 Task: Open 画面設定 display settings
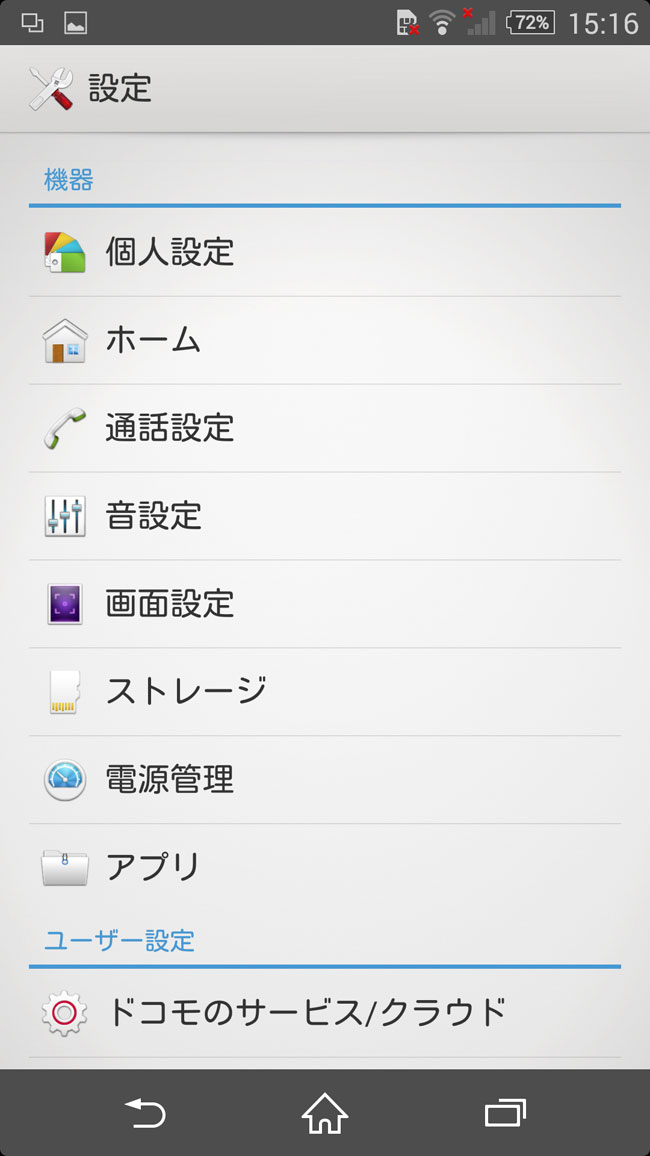tap(325, 605)
